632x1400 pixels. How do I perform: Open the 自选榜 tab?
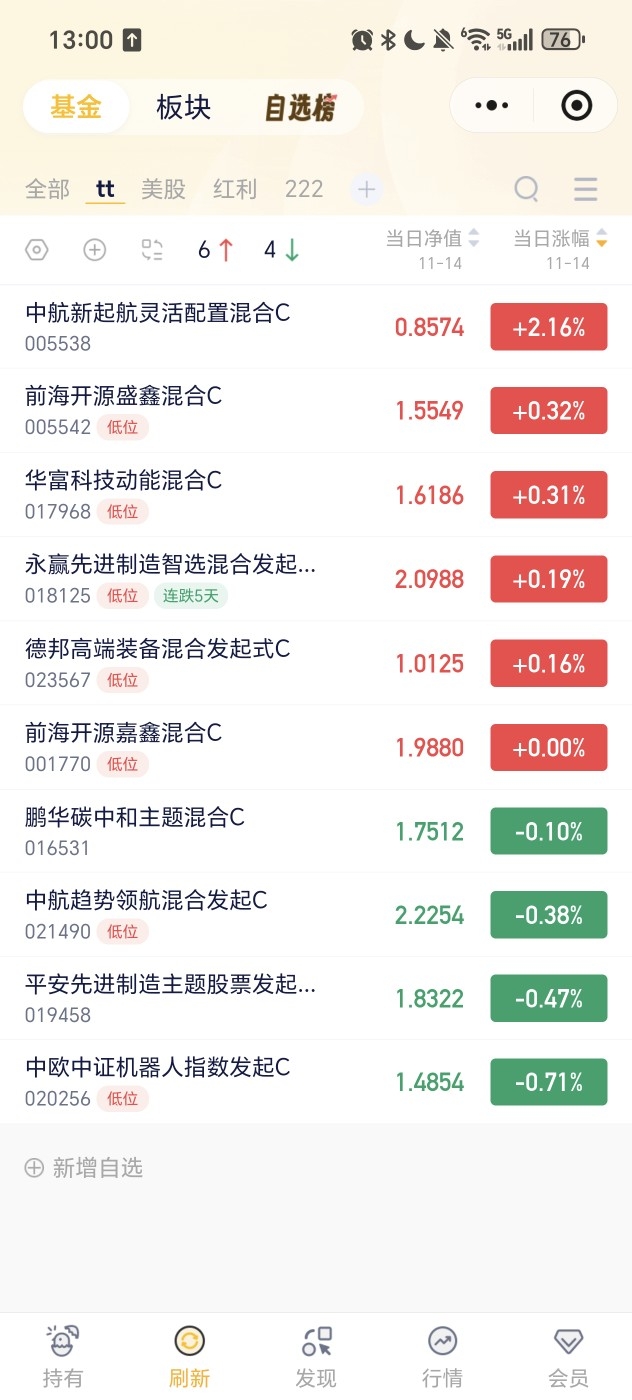(x=300, y=108)
